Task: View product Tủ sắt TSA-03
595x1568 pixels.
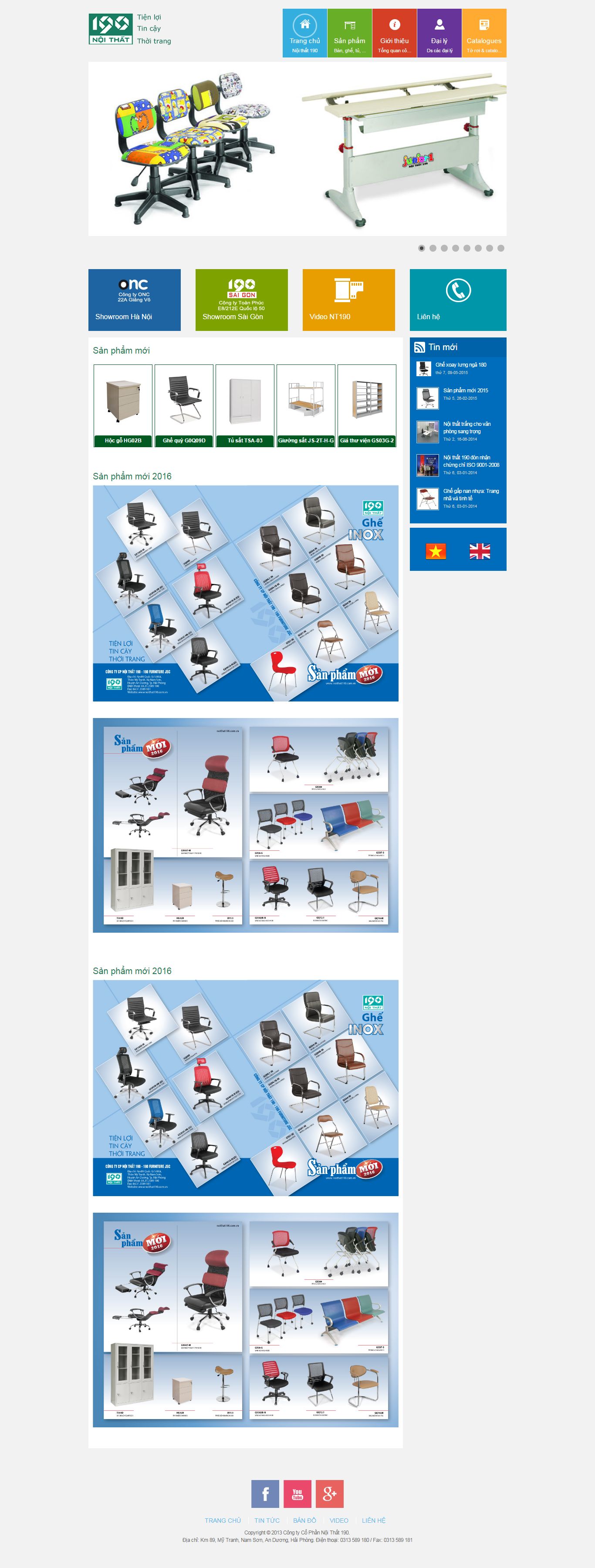Action: [x=245, y=405]
